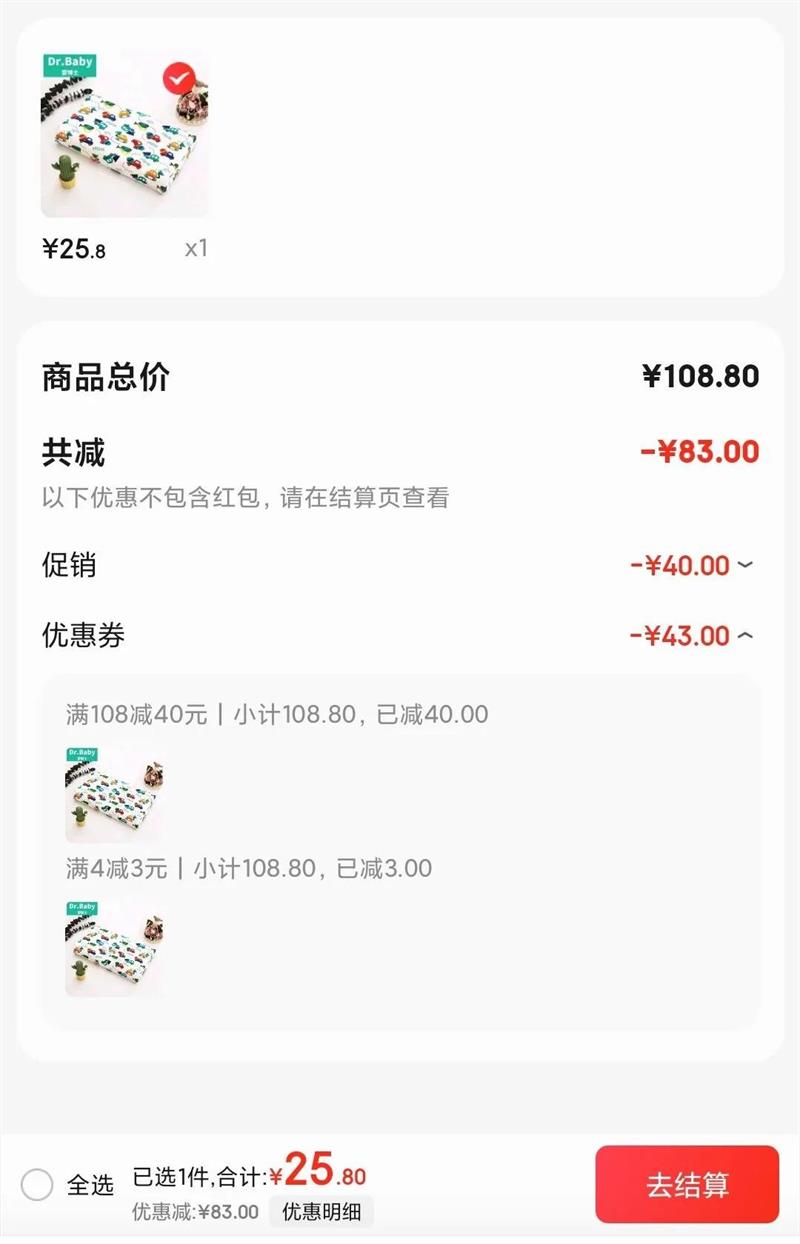
Task: Open 优惠明细 discount details
Action: (321, 1212)
